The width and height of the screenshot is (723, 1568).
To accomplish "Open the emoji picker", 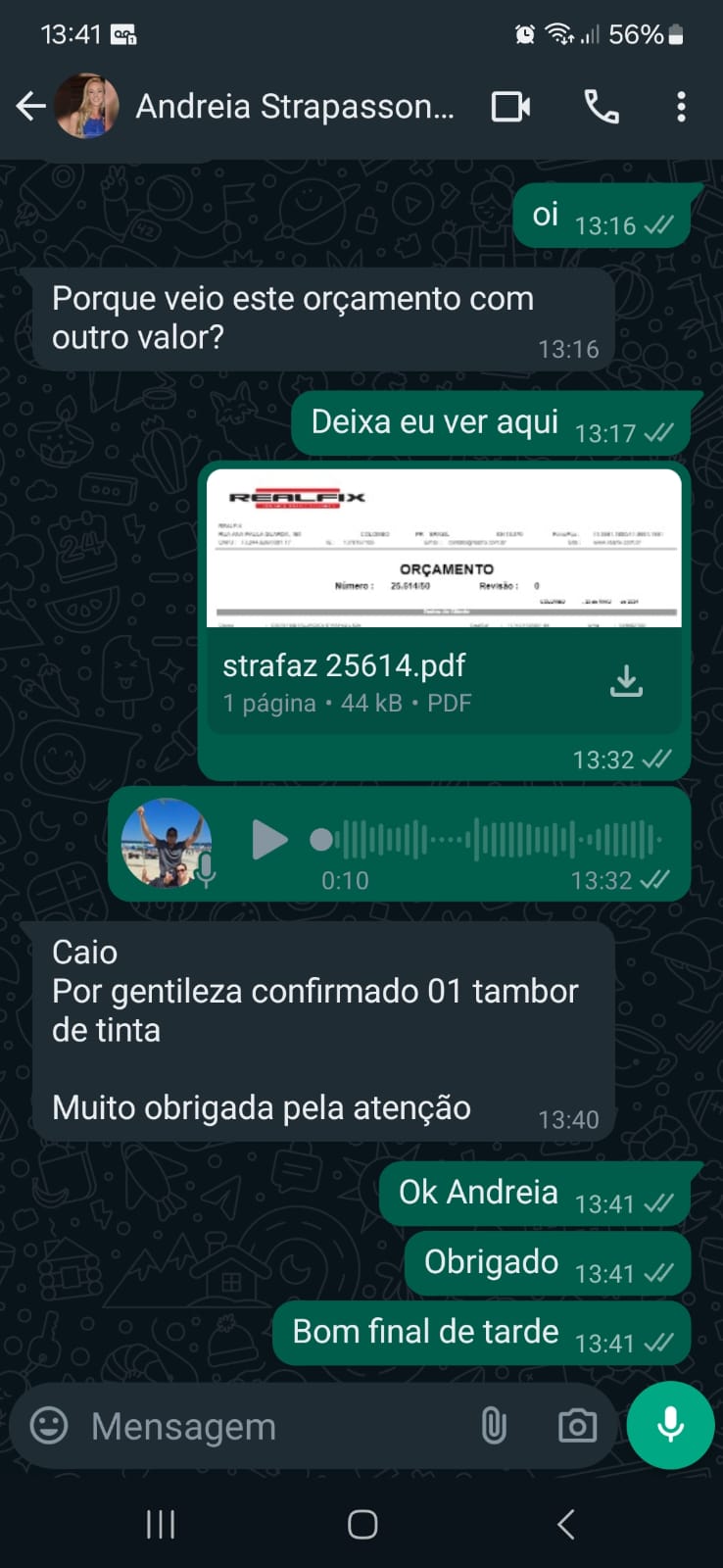I will click(x=49, y=1426).
